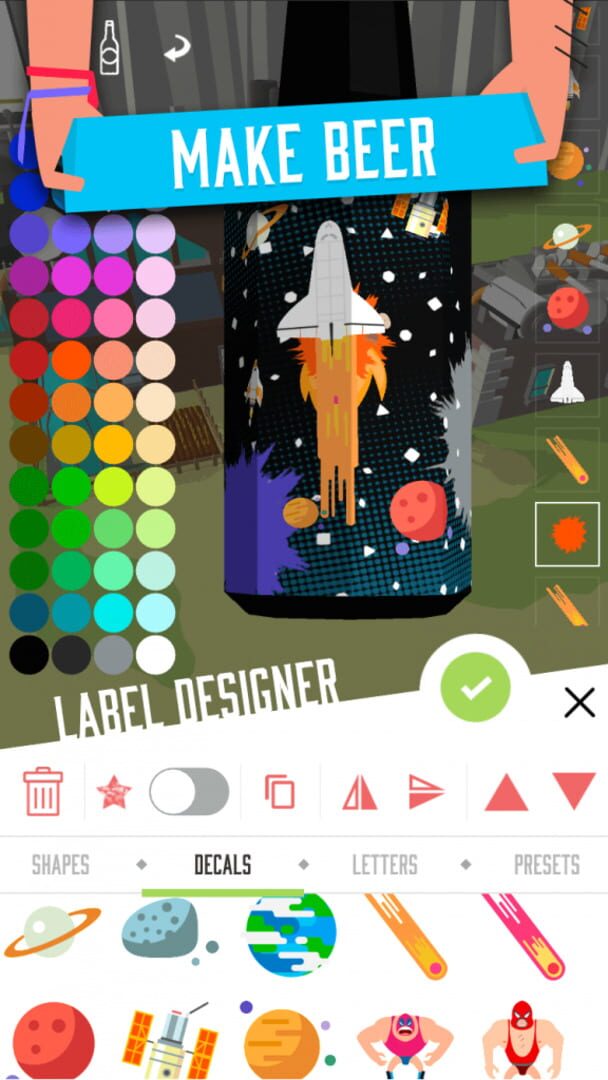Tap the bottle icon at the top
The image size is (608, 1080).
pos(109,47)
